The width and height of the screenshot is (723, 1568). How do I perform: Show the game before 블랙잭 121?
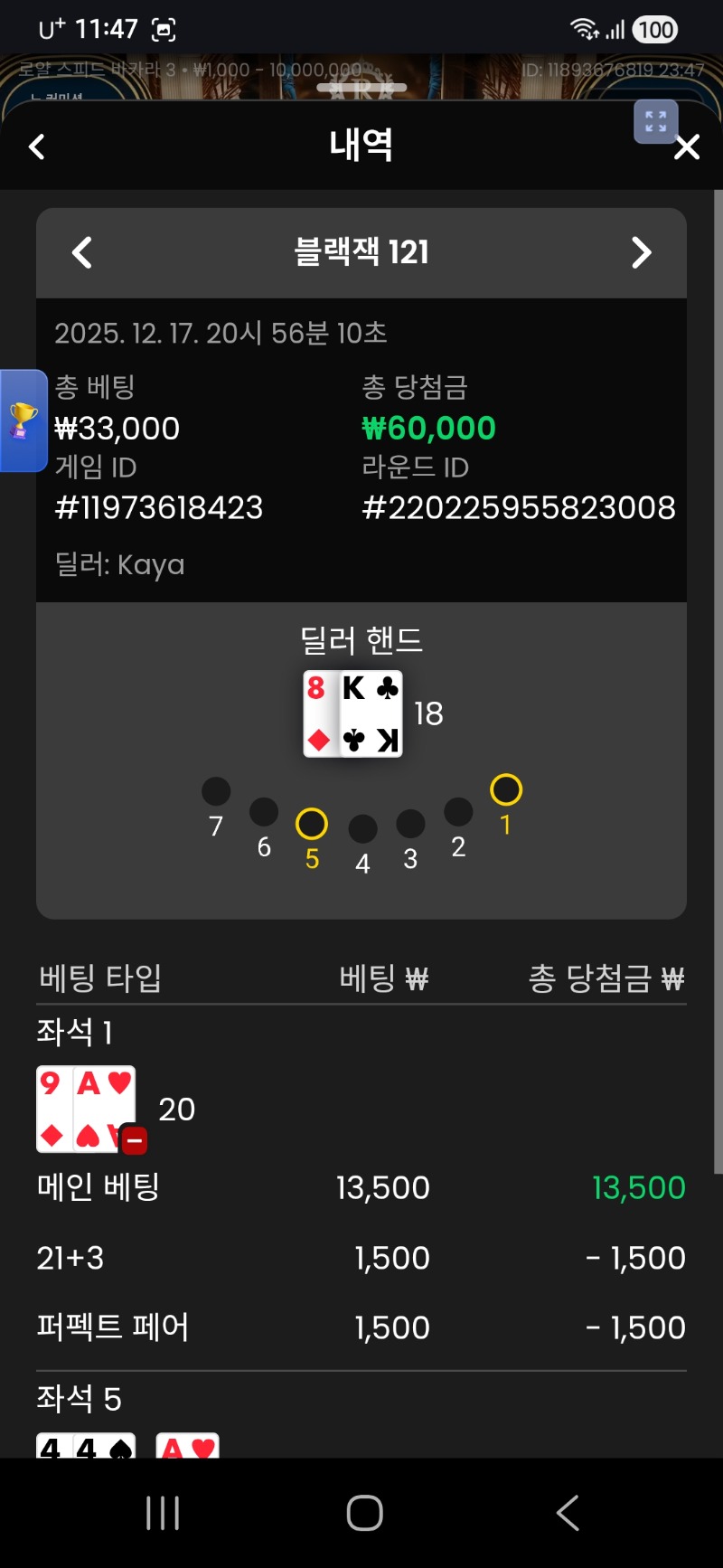[x=82, y=253]
